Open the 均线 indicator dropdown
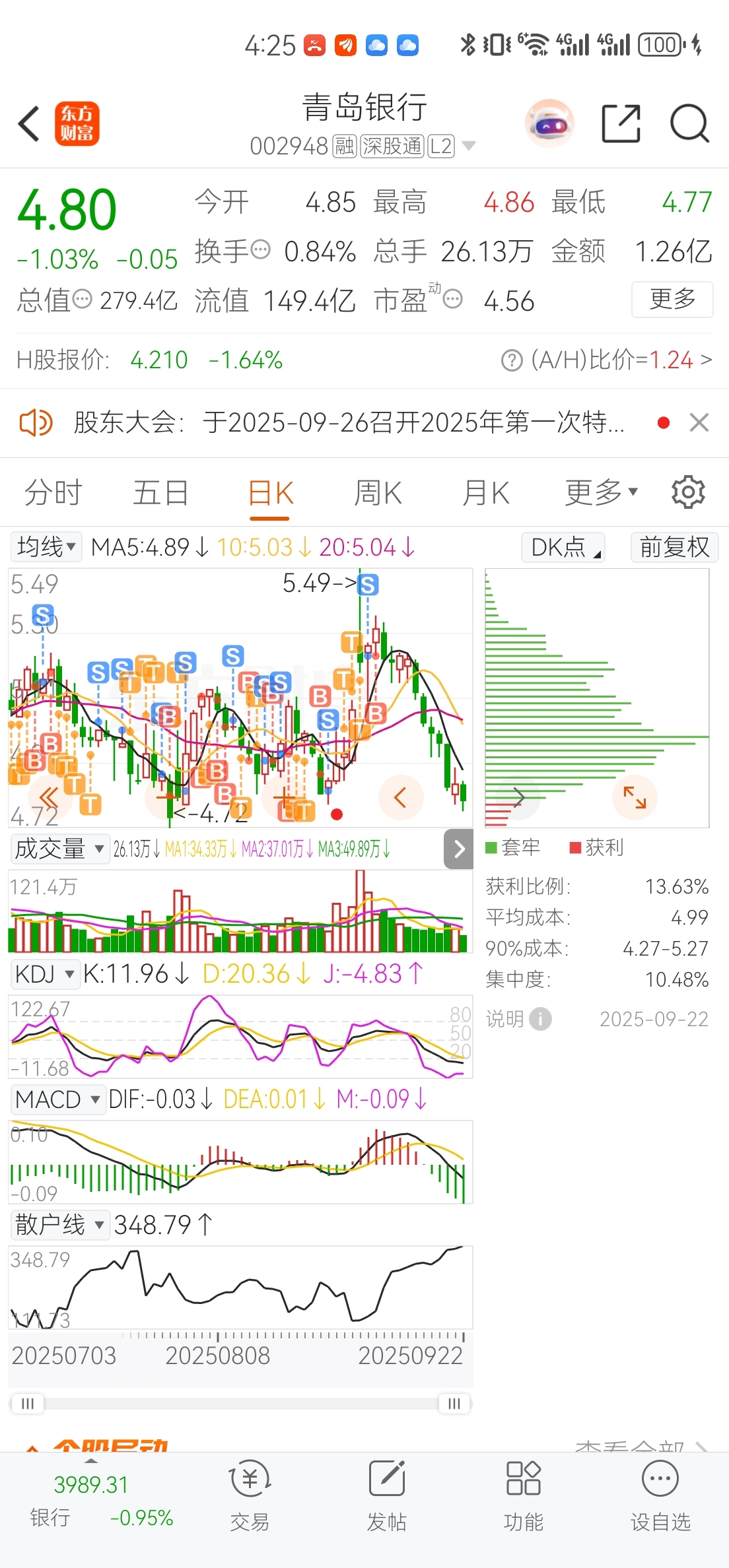729x1568 pixels. (46, 547)
